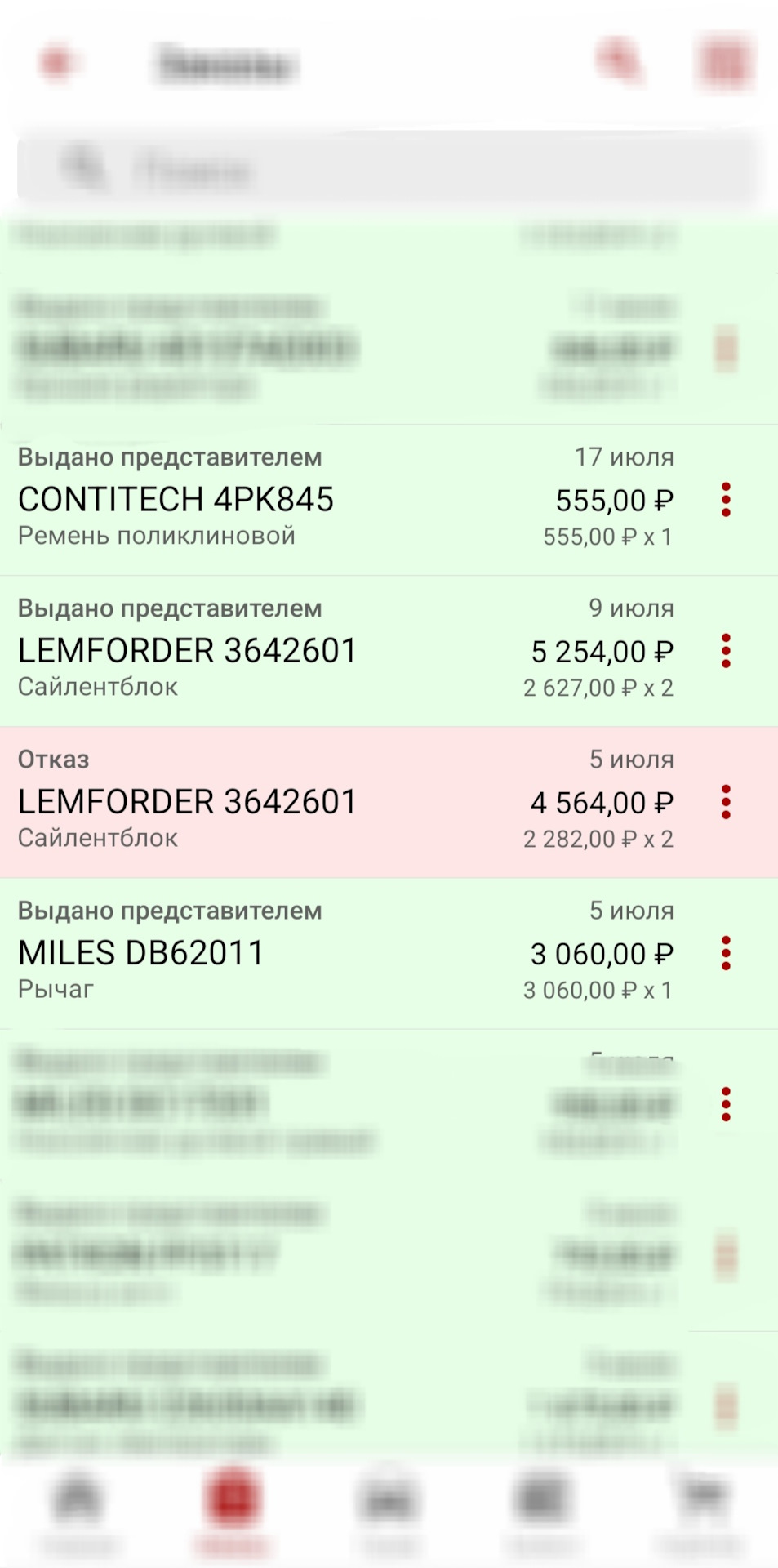This screenshot has height=1568, width=778.
Task: Tap the magnifier icon in the top bar
Action: 620,59
